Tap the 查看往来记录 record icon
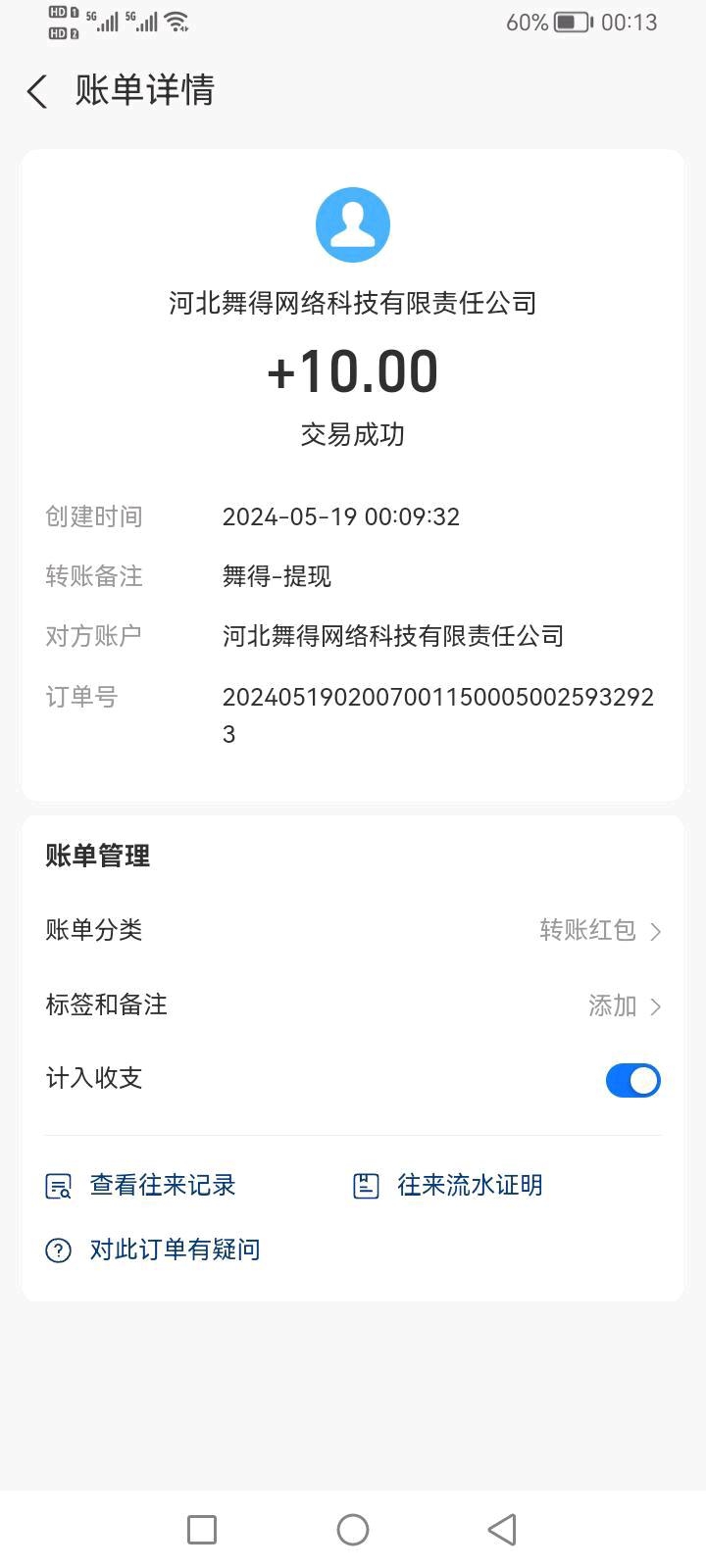 58,1186
